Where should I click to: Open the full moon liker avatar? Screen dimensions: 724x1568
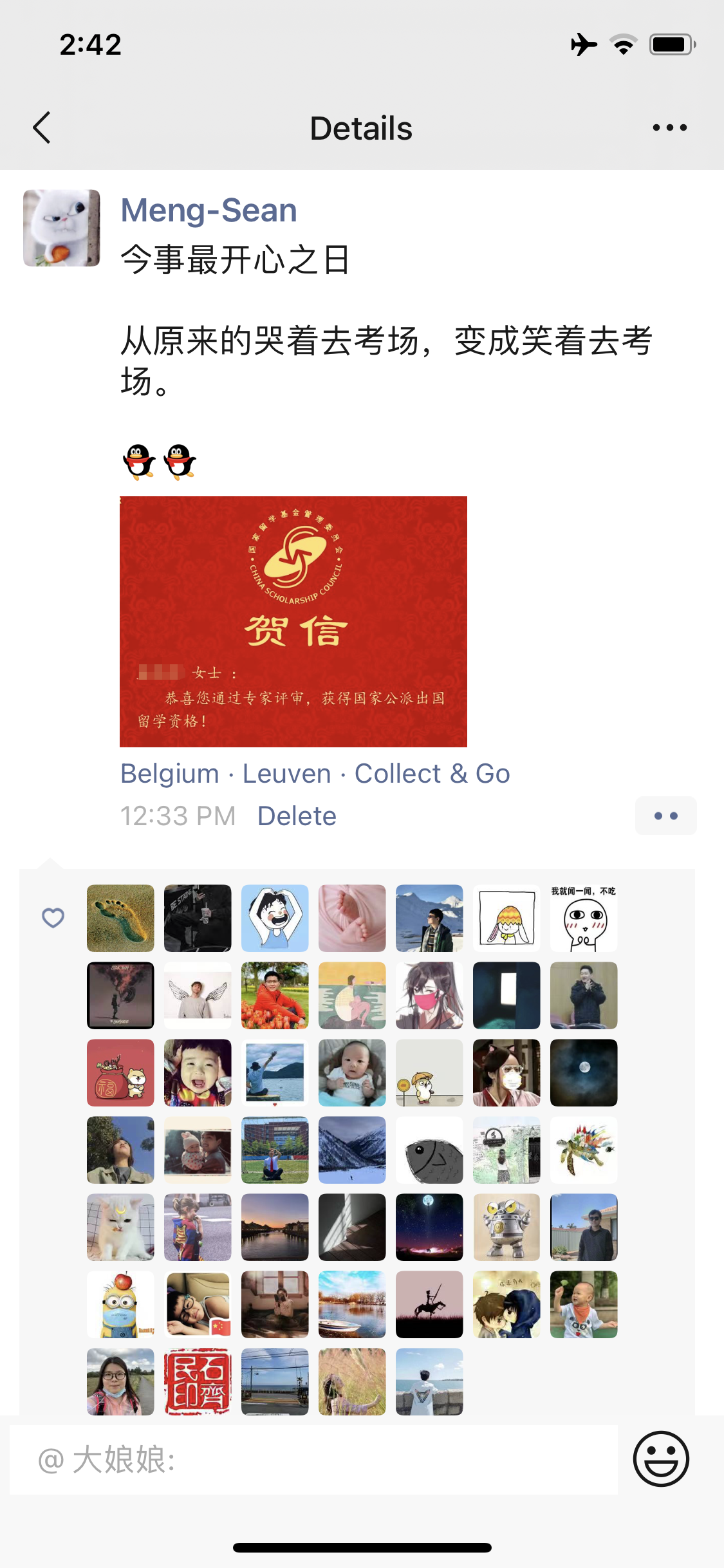pos(584,1072)
